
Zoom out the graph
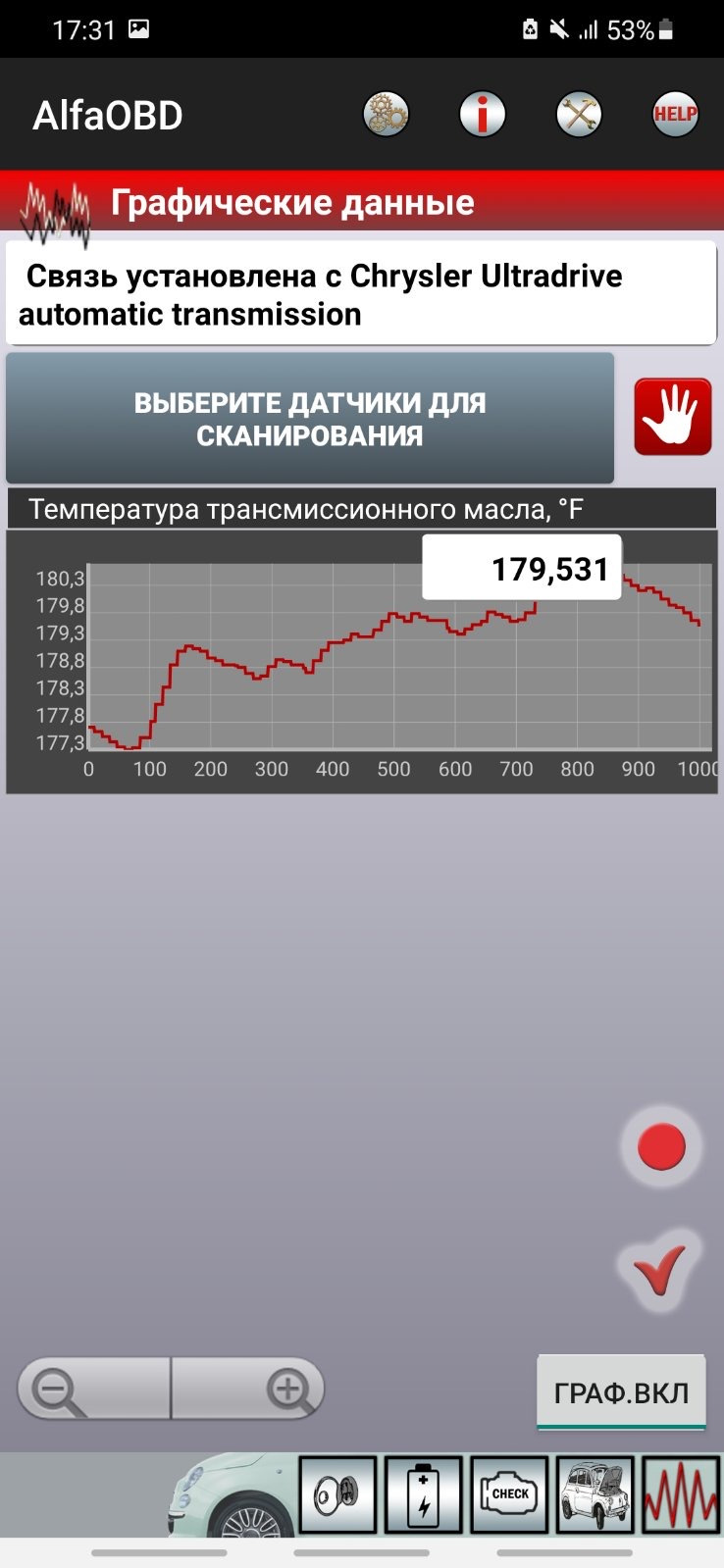click(95, 1389)
